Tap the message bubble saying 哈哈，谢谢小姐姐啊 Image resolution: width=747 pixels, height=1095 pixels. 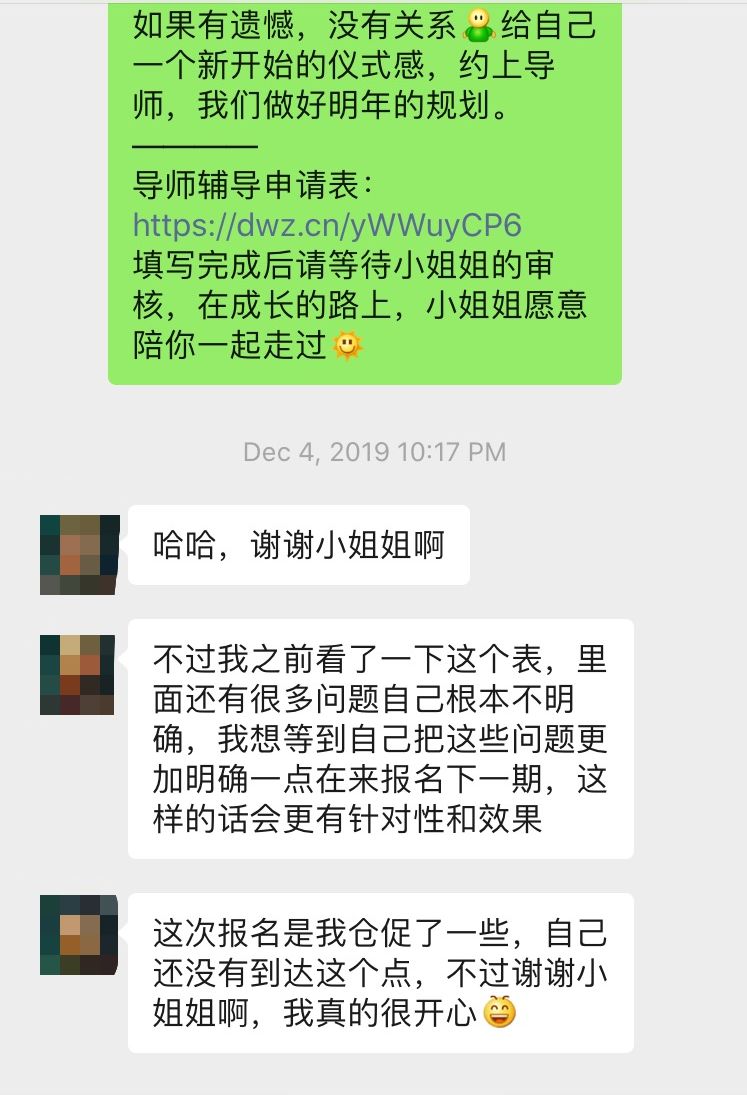[298, 545]
